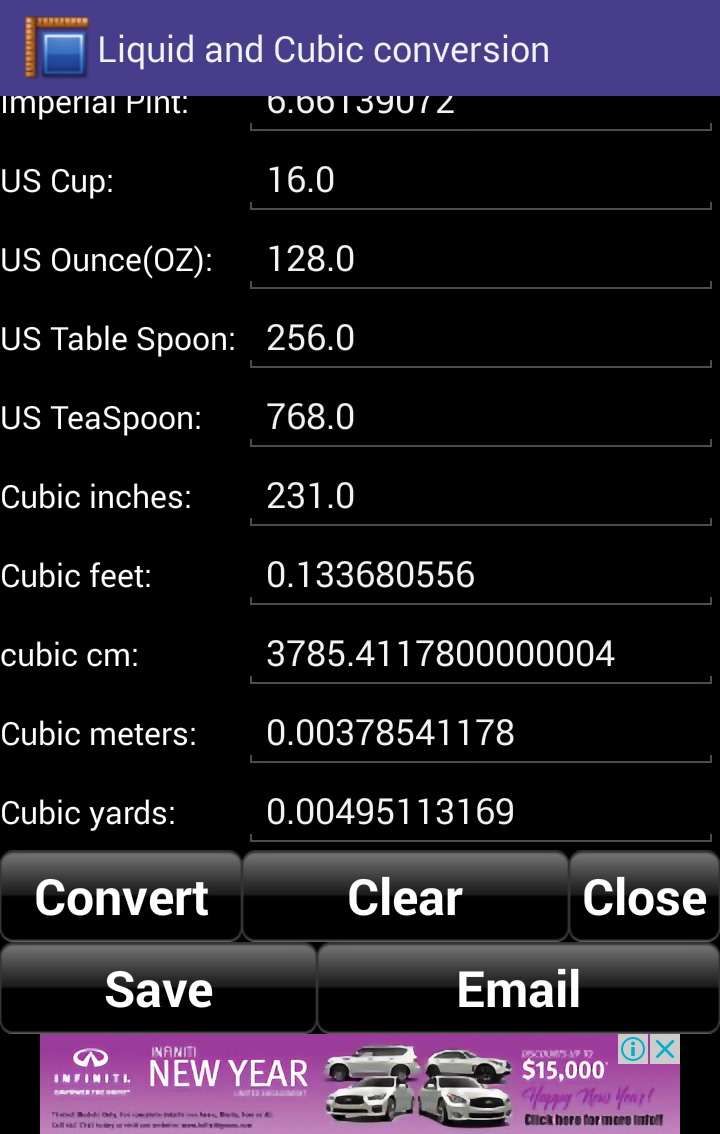Email the conversion results

tap(518, 989)
